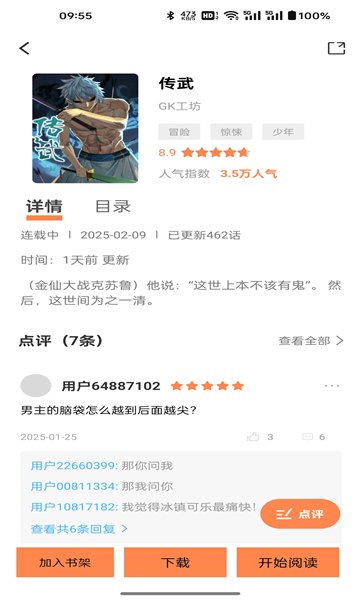Write a review with the 点评 floating button
This screenshot has width=360, height=600.
300,514
